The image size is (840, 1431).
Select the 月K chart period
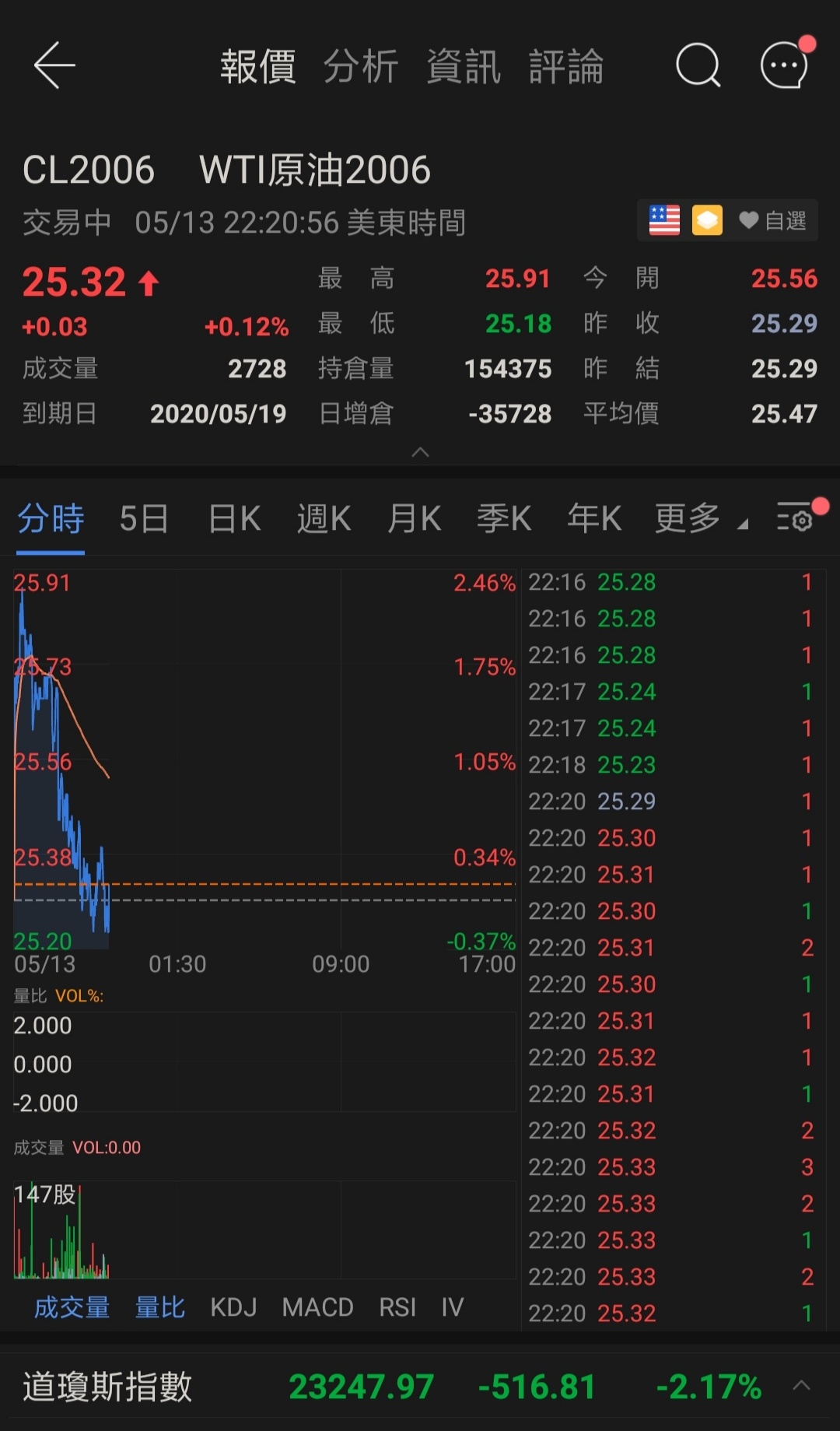414,519
